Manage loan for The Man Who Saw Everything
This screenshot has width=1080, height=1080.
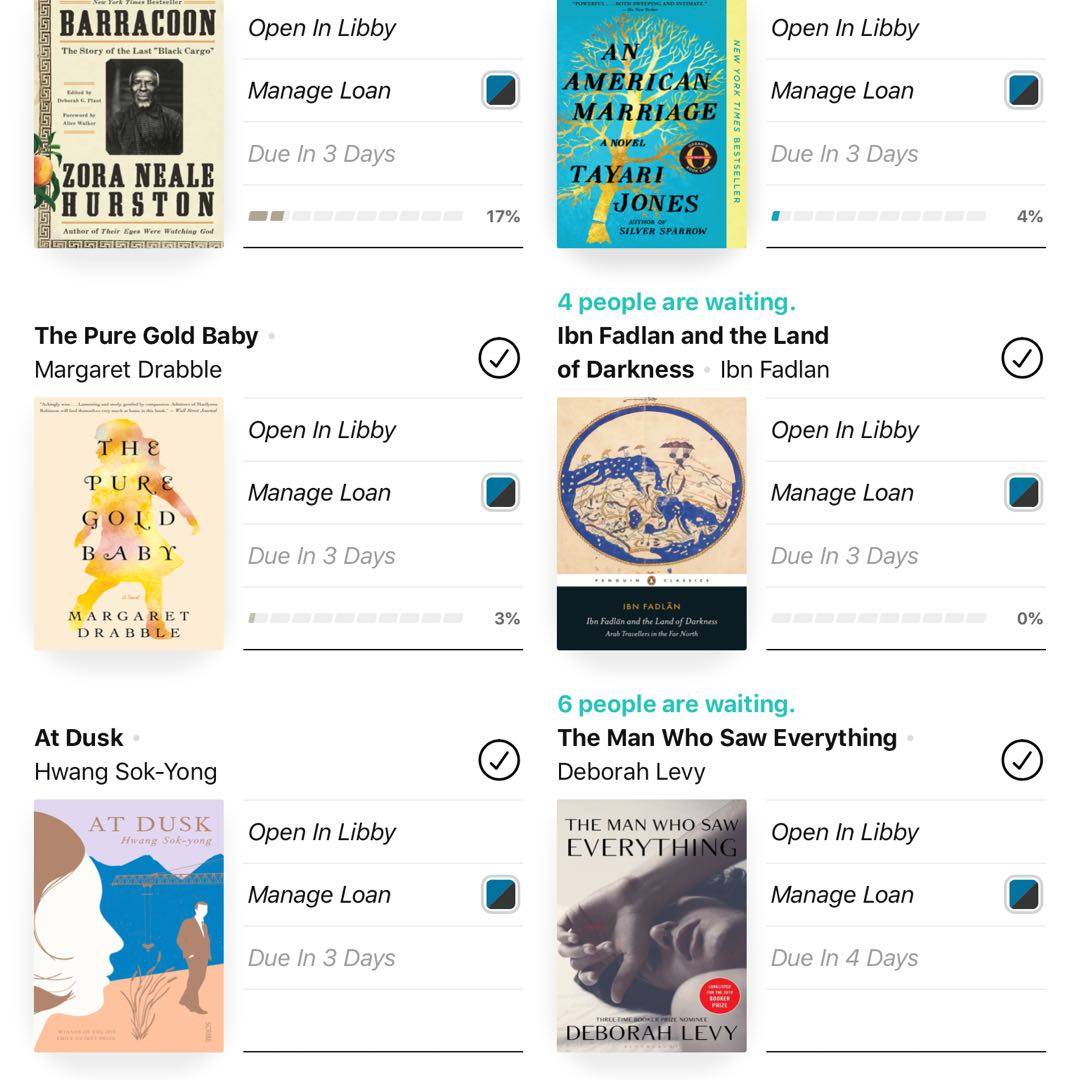click(843, 895)
